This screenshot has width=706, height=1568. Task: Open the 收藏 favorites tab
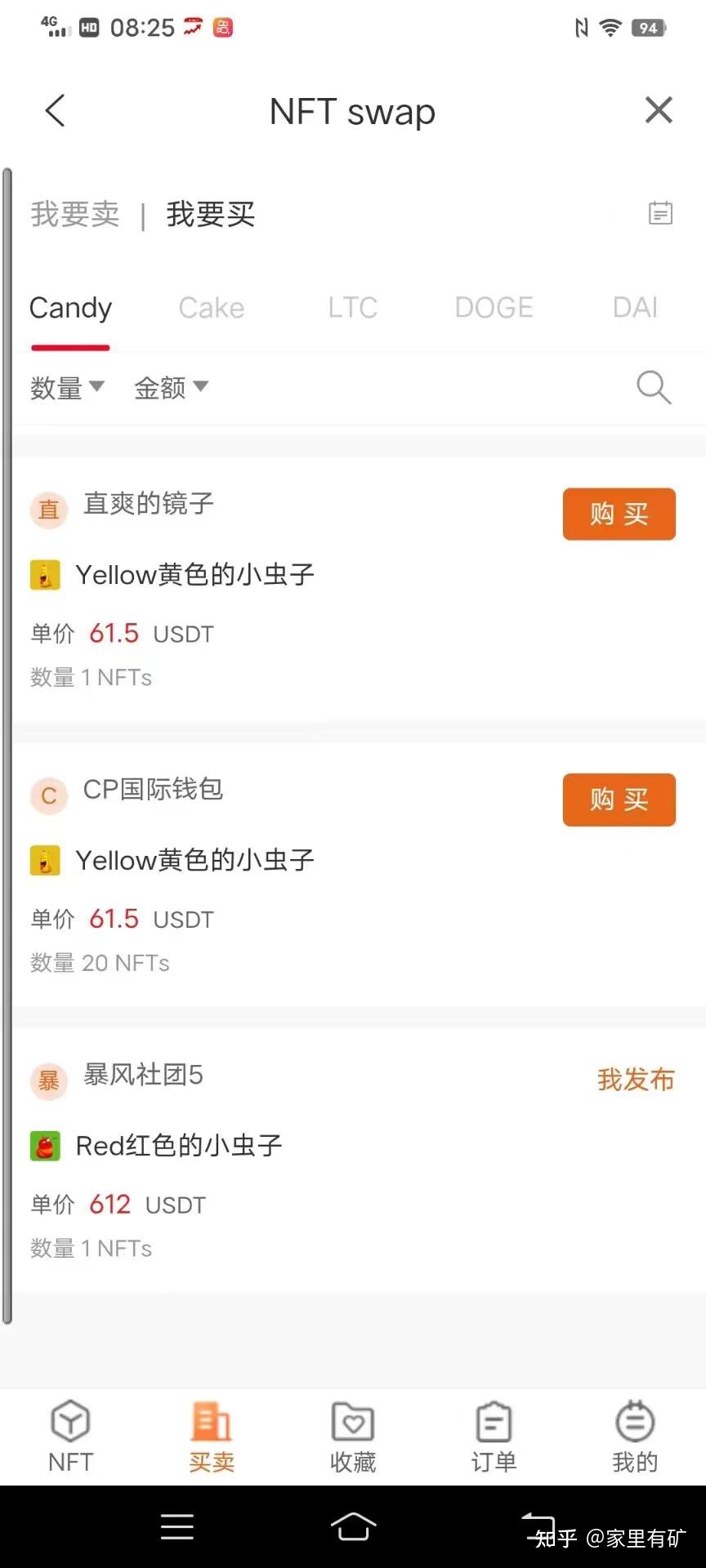[353, 1437]
